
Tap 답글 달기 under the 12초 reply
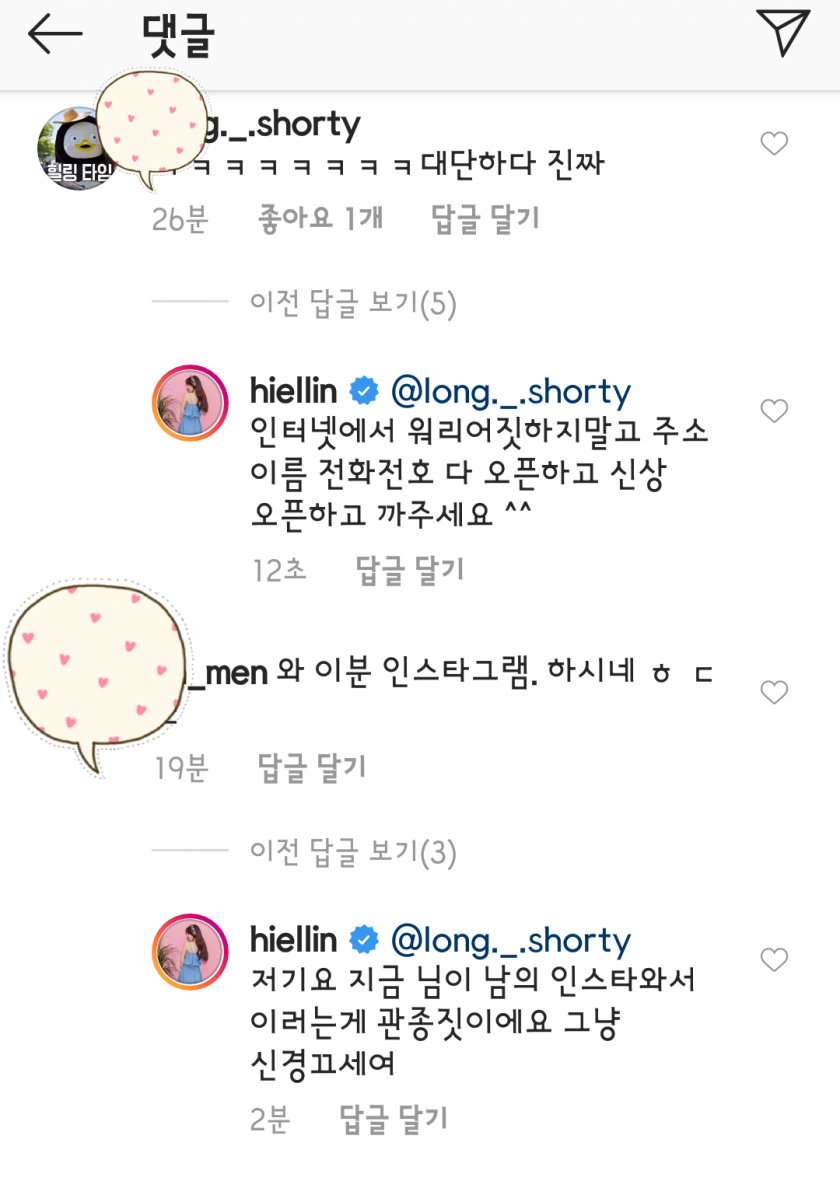coord(410,570)
